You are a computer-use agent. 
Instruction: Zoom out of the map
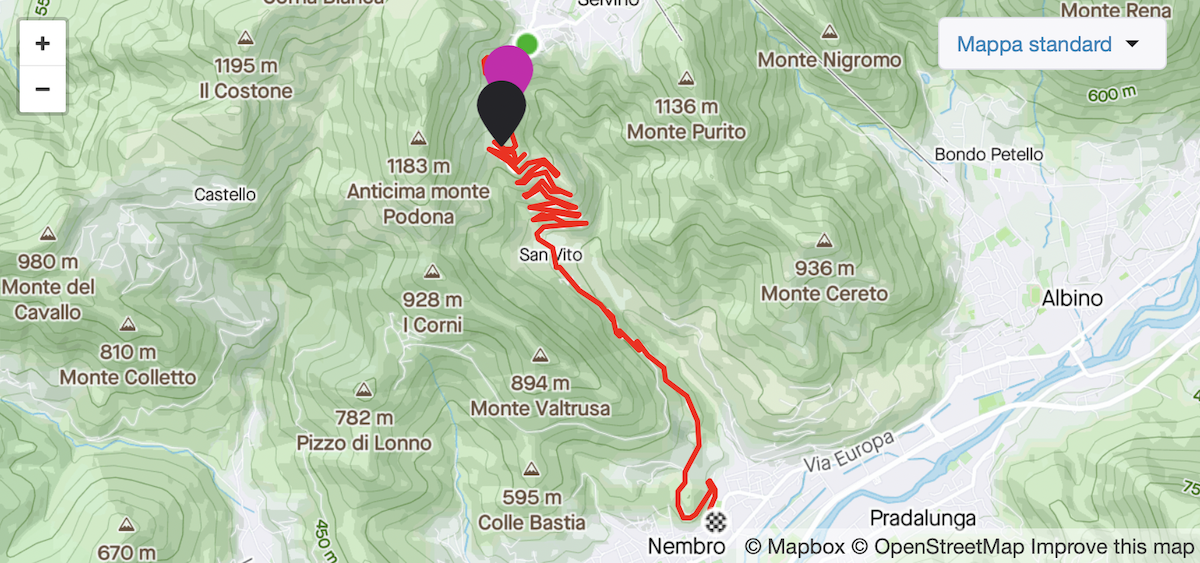click(x=42, y=89)
